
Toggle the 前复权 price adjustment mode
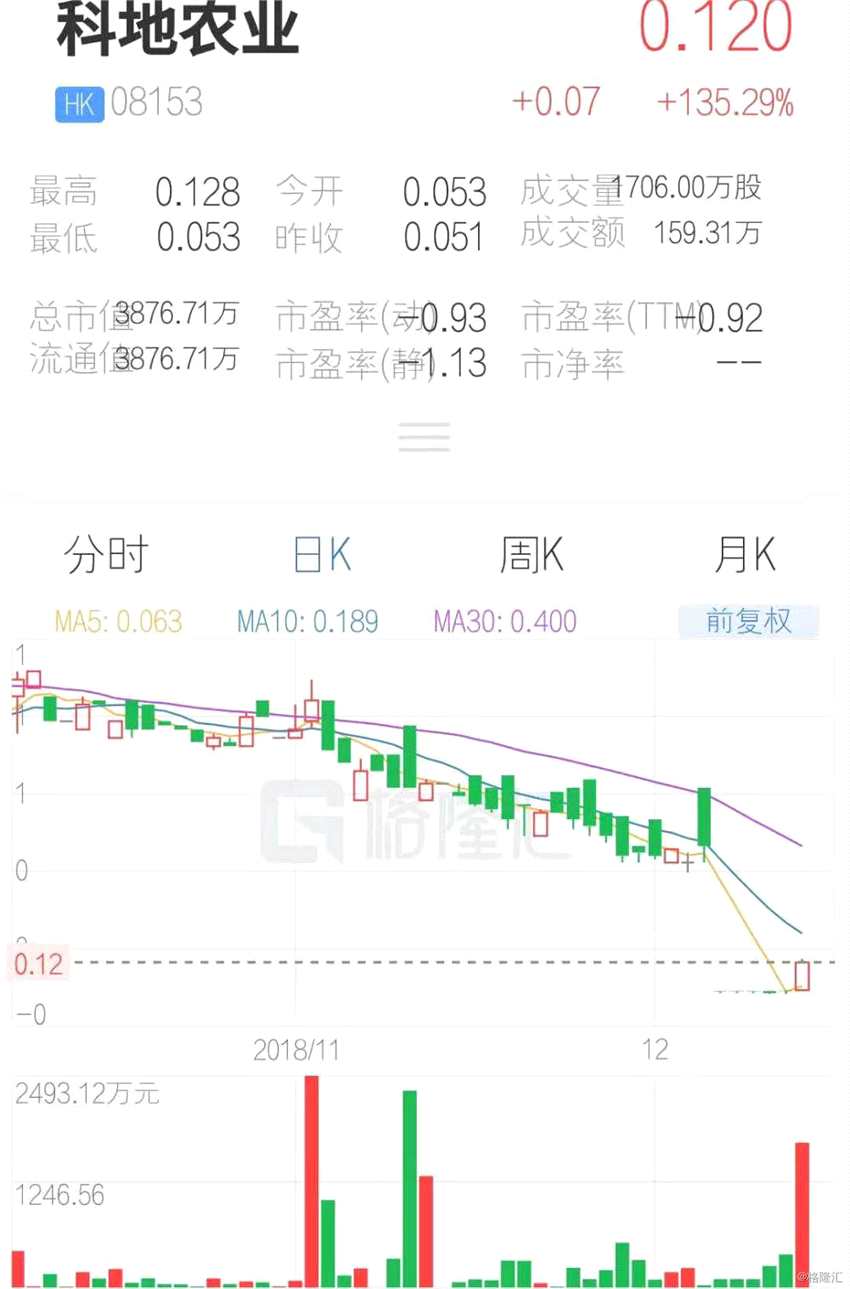[749, 621]
